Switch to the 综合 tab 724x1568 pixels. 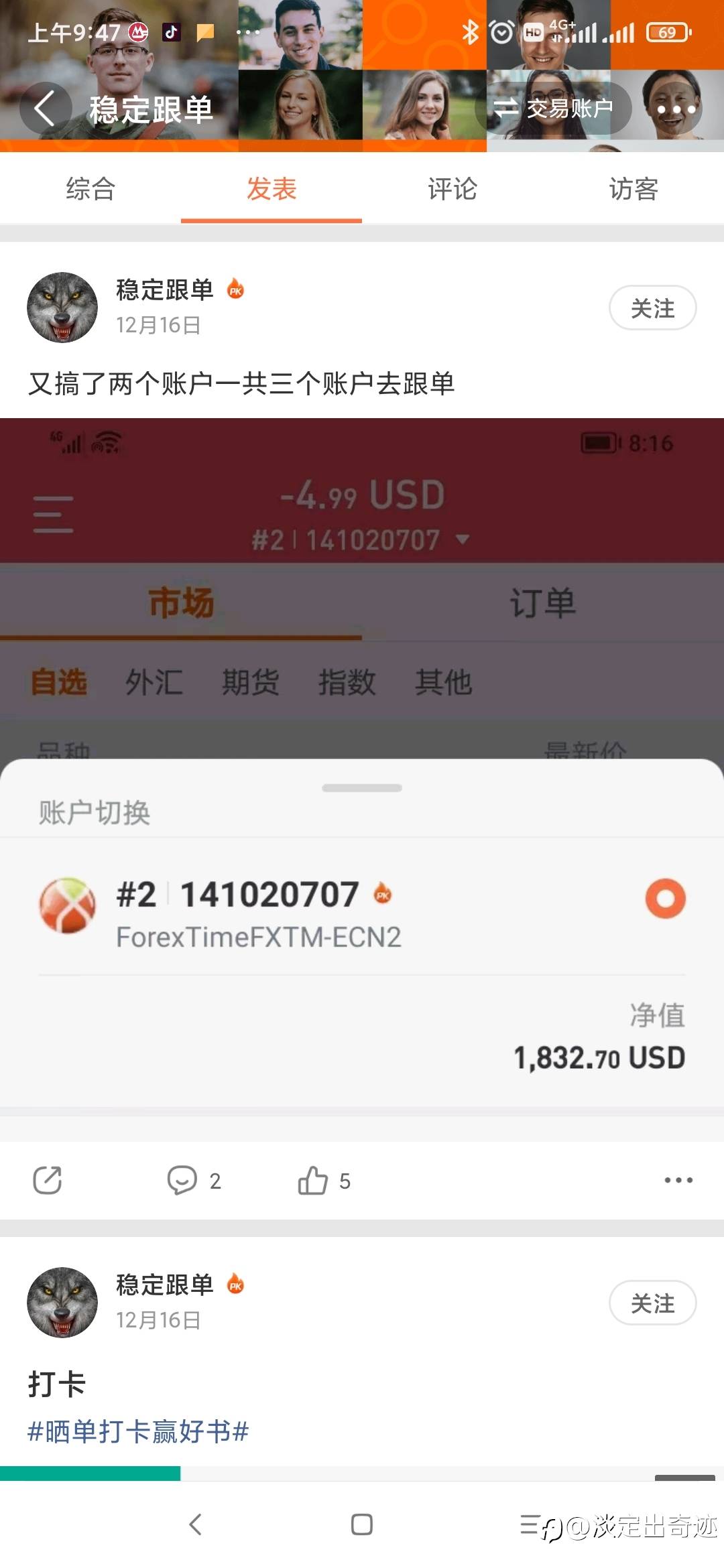(90, 189)
